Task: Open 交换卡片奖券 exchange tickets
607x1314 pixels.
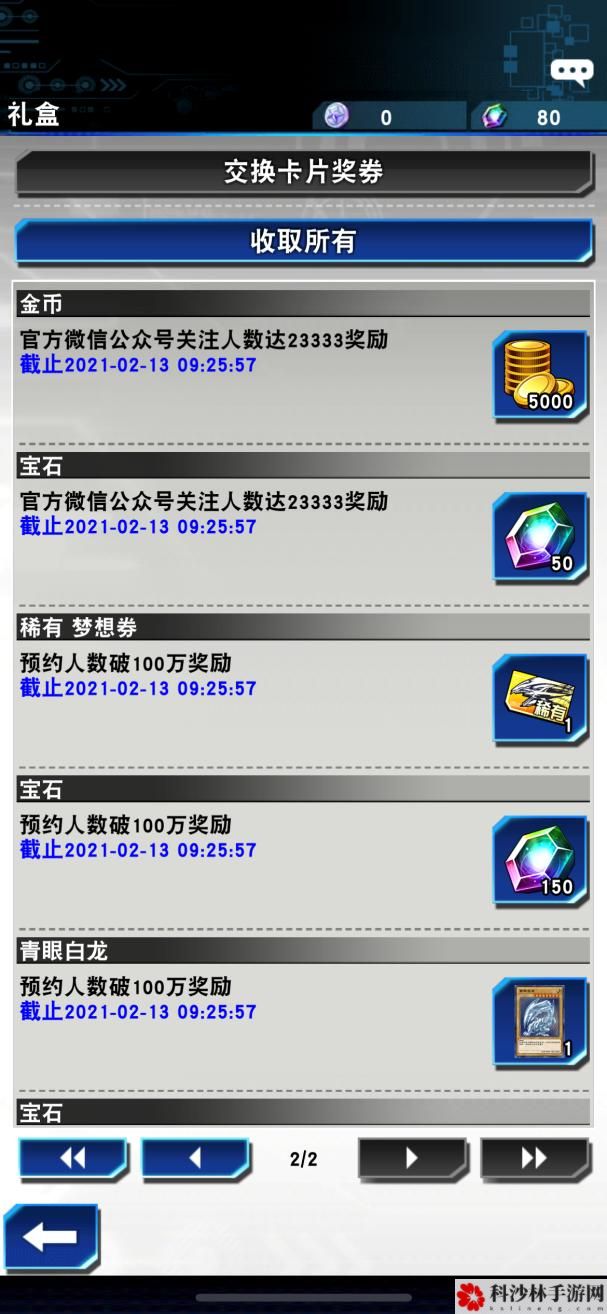Action: click(303, 172)
